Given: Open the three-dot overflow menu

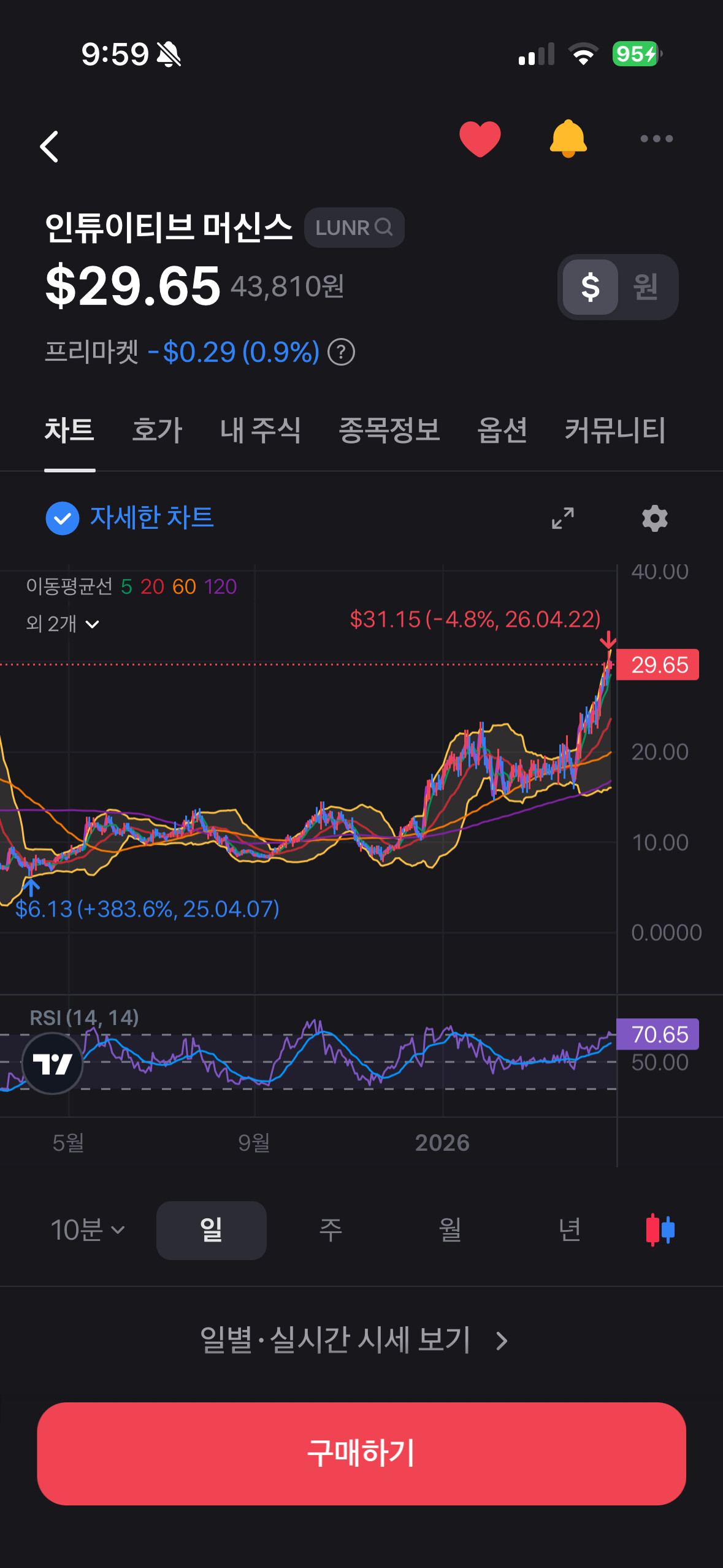Looking at the screenshot, I should pyautogui.click(x=656, y=139).
